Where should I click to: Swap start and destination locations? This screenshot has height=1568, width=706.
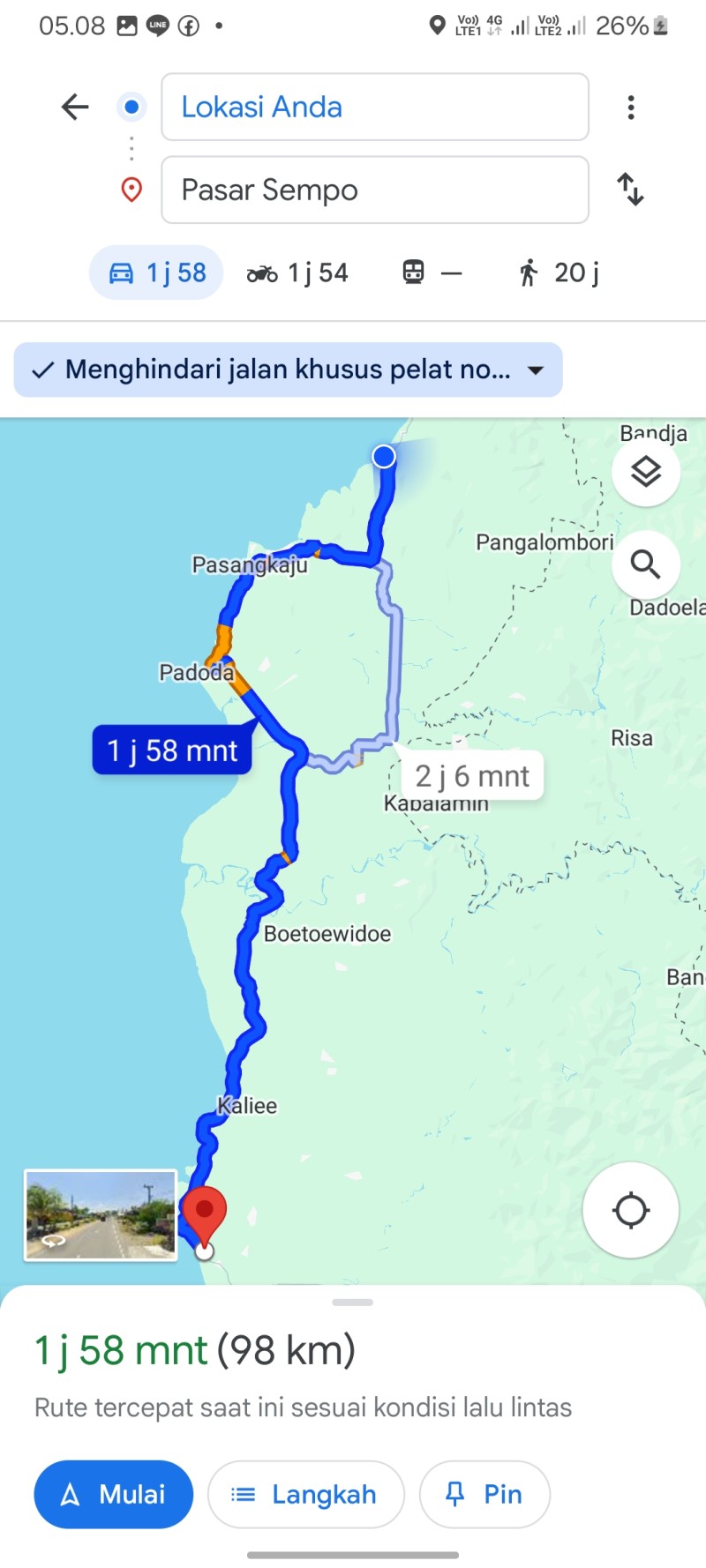pos(630,190)
